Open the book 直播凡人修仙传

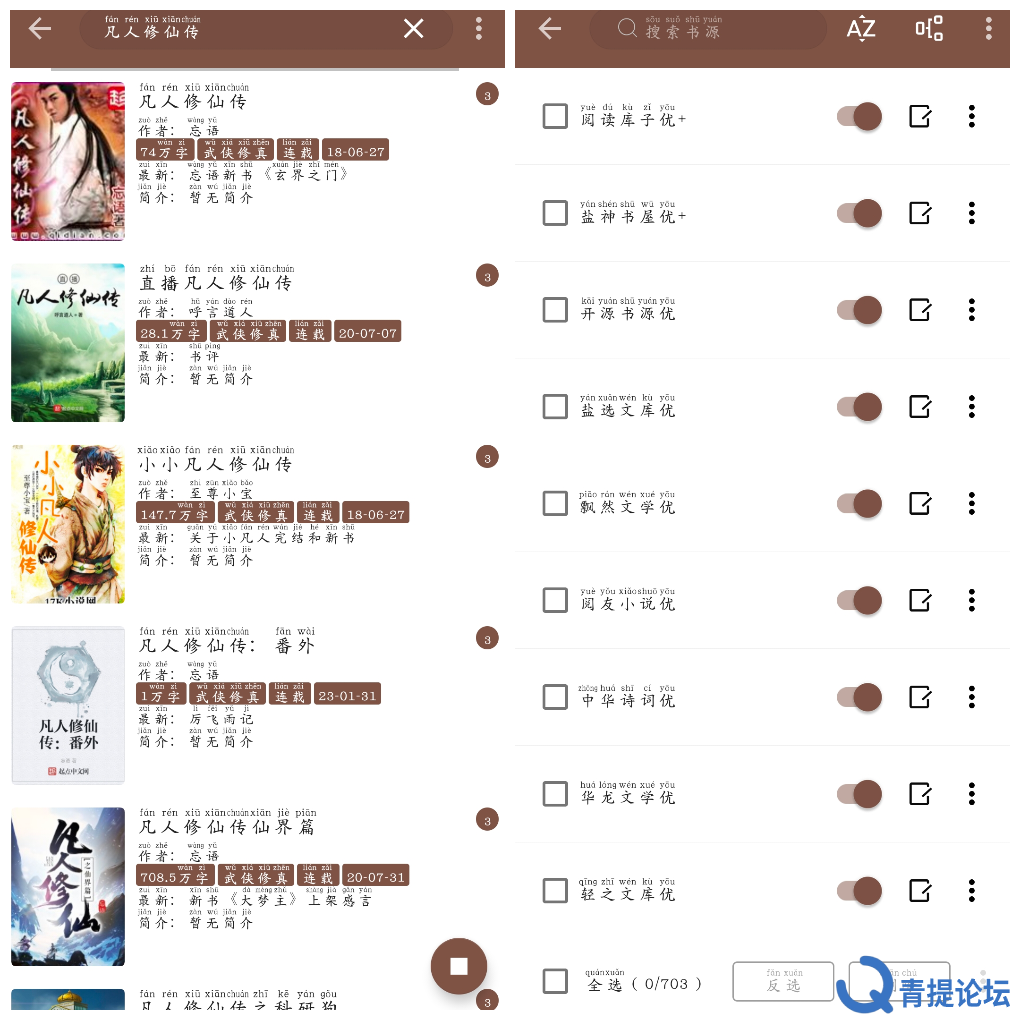pos(215,283)
